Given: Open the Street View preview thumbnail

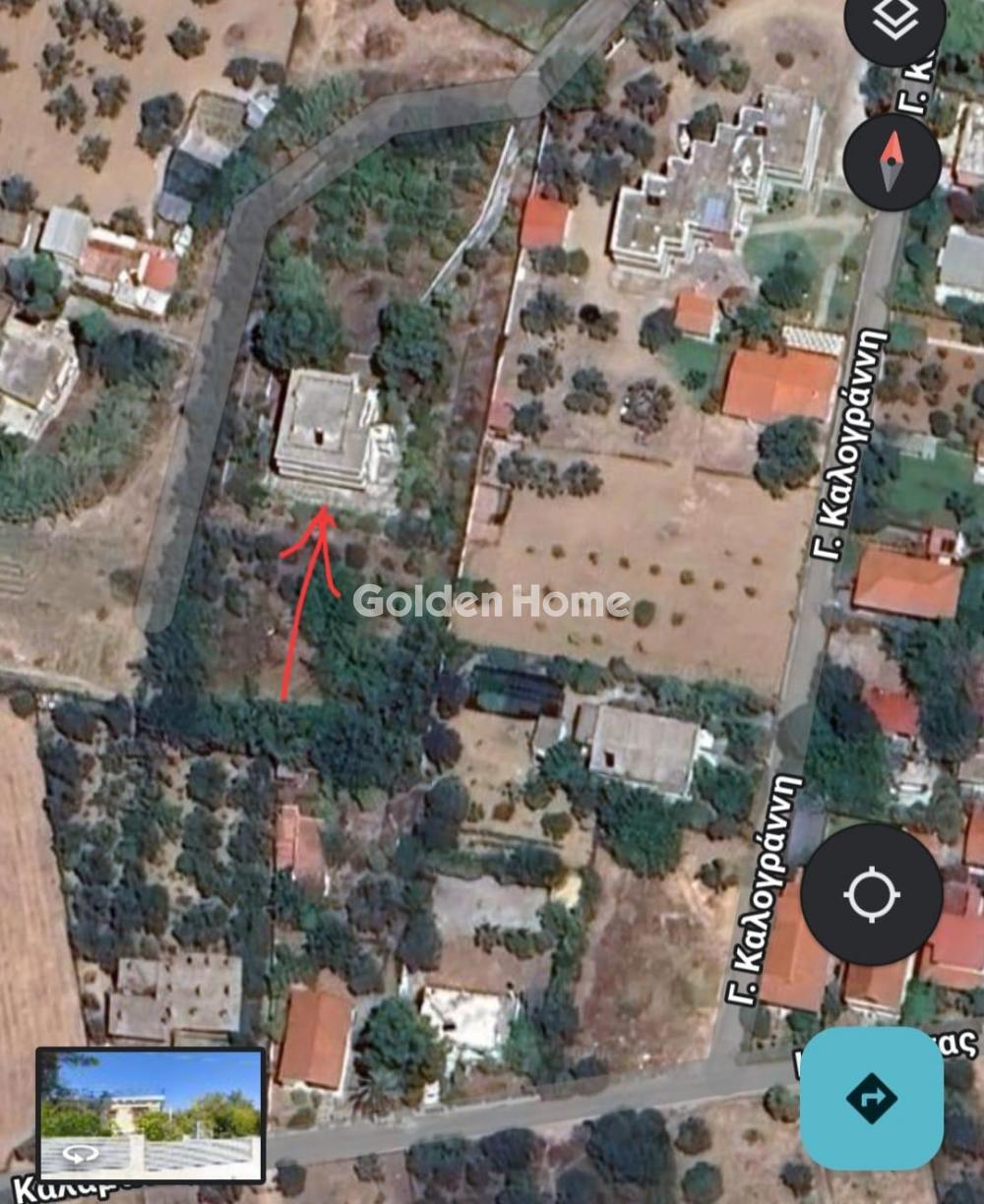Looking at the screenshot, I should (151, 1114).
